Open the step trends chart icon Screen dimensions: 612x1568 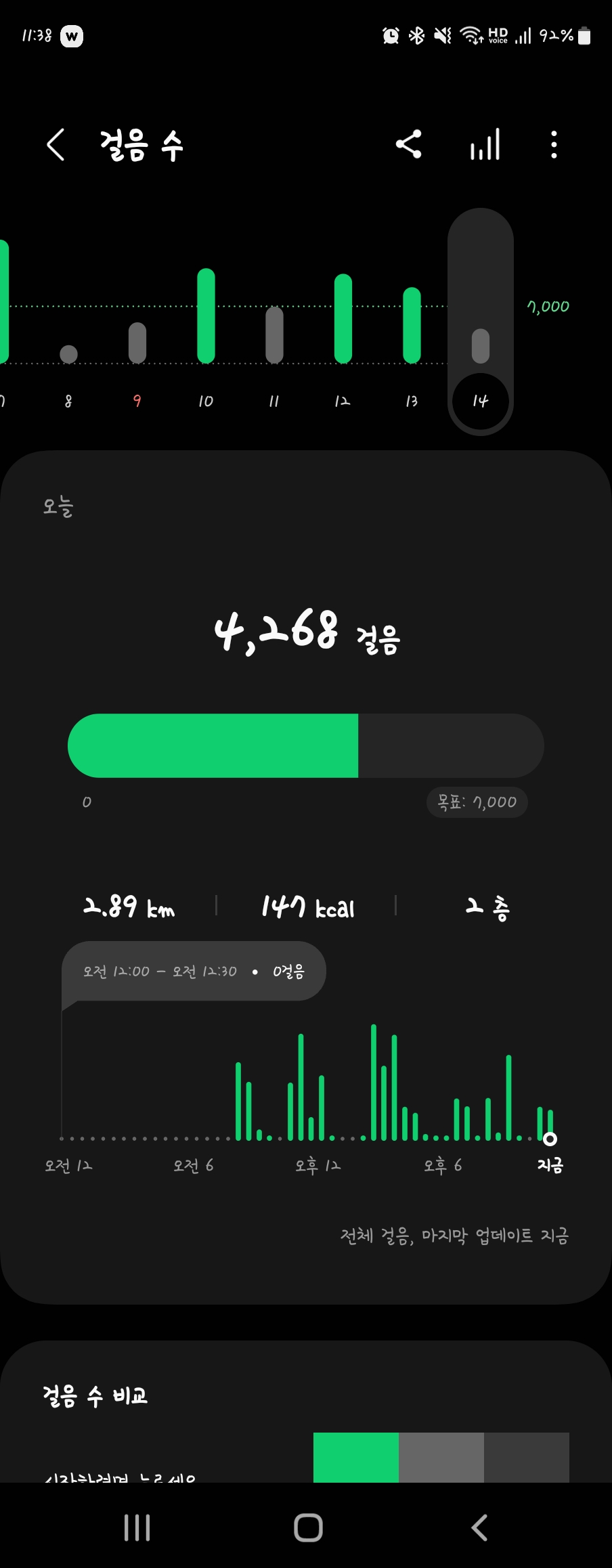(485, 144)
